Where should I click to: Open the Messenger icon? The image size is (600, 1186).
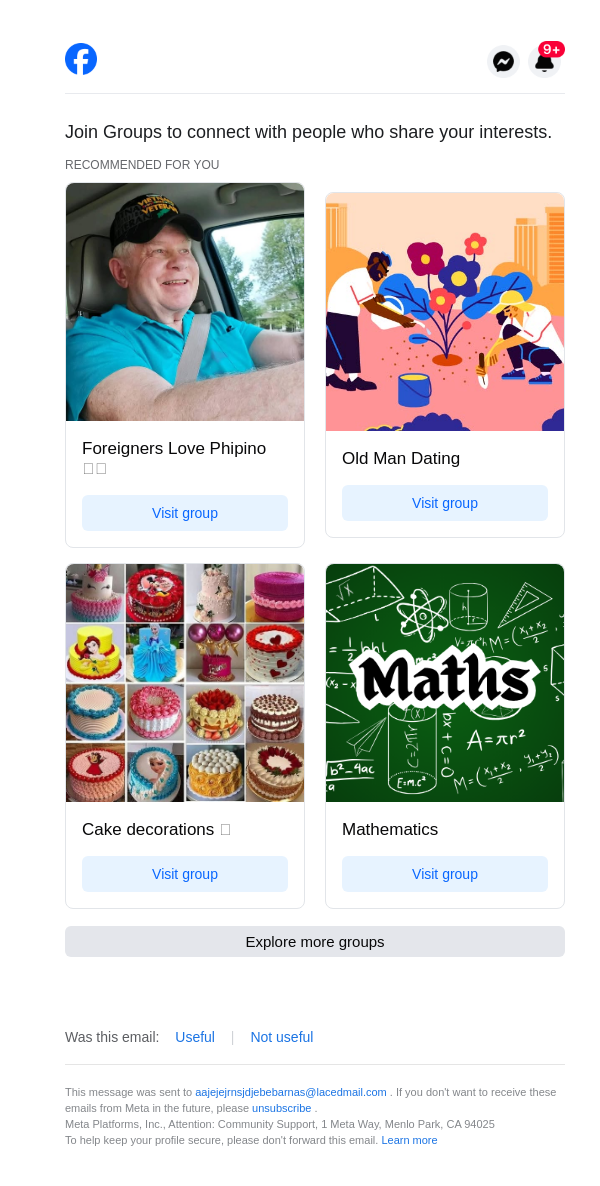point(504,62)
